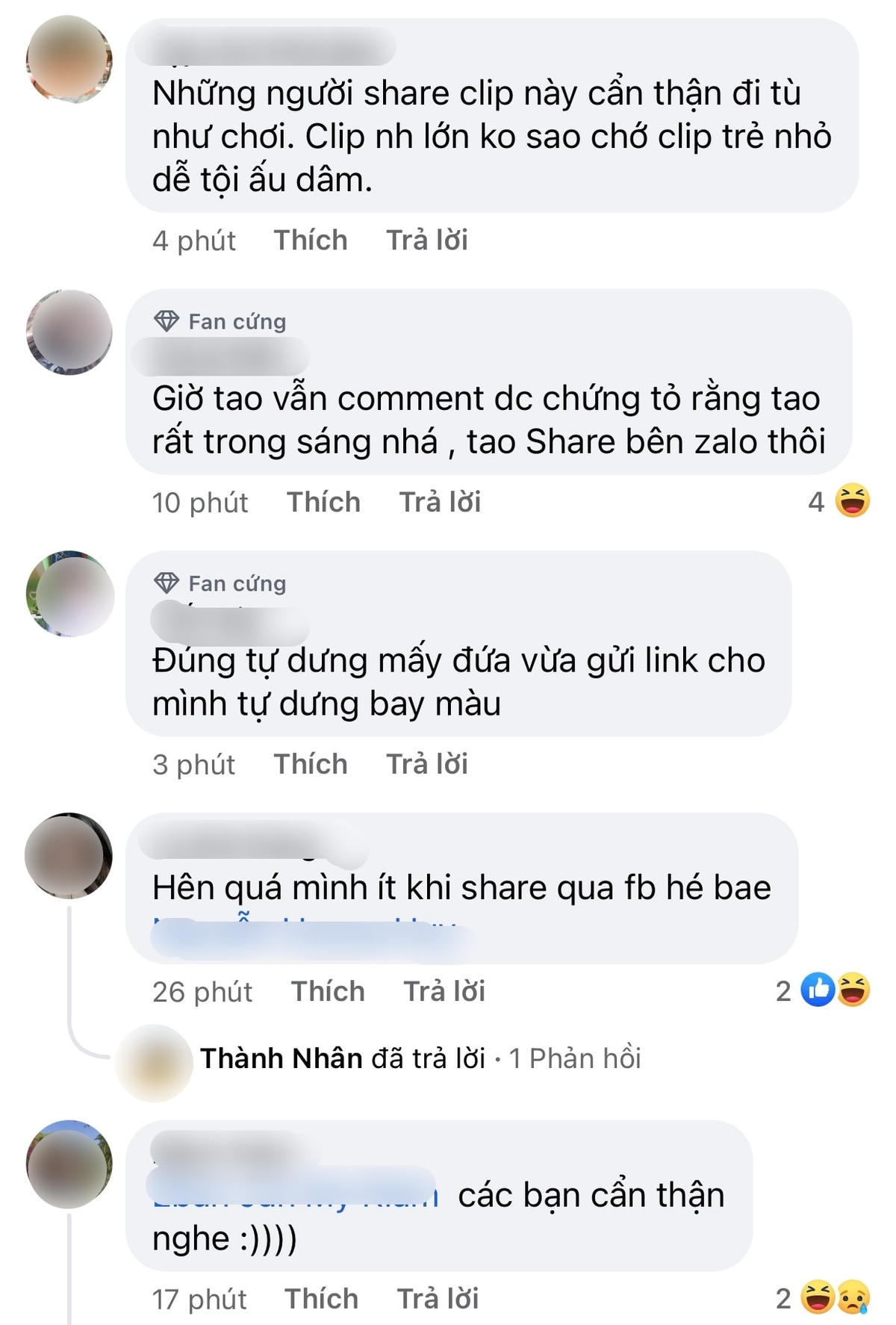Reply to the 26 phút "Hên quá" comment
Image resolution: width=896 pixels, height=1325 pixels.
click(444, 992)
